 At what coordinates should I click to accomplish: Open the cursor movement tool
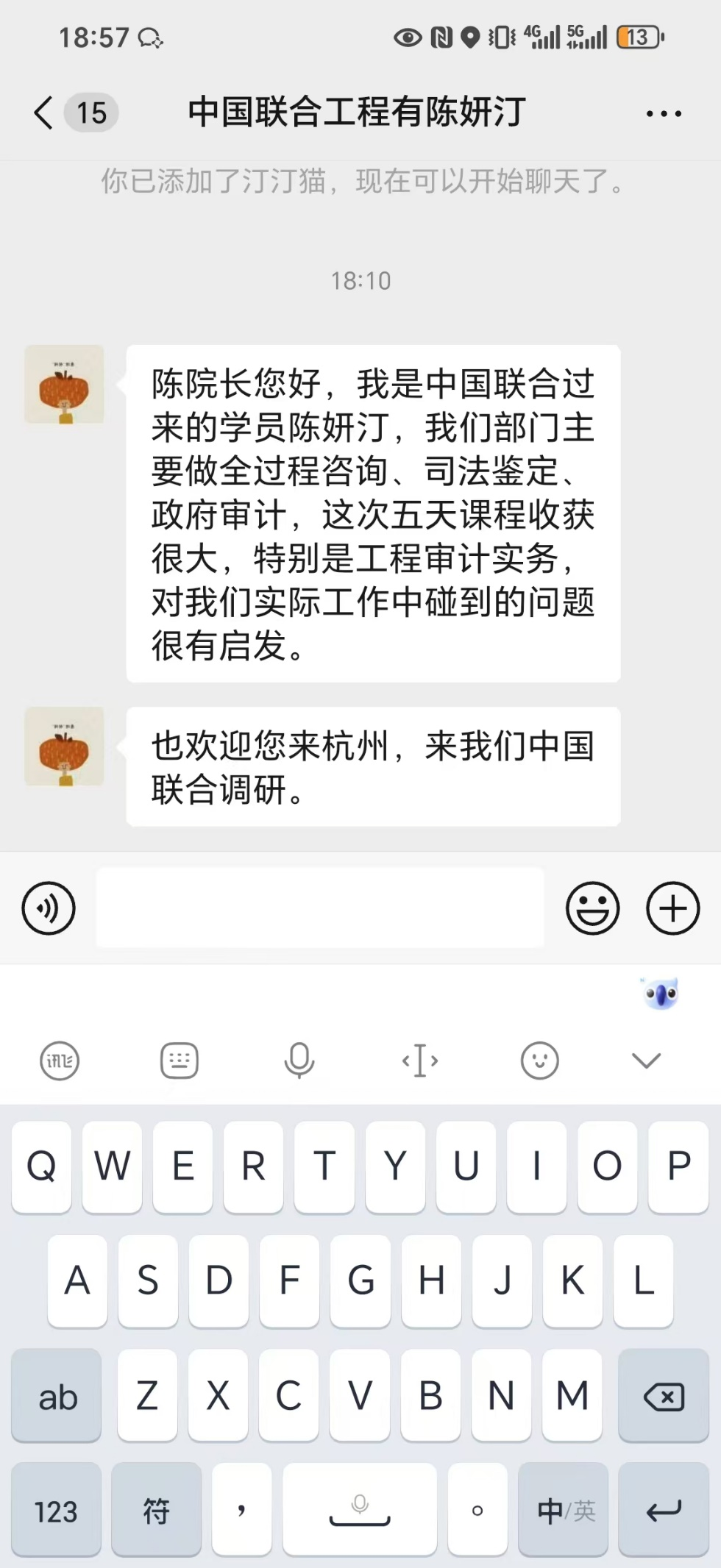click(420, 1061)
